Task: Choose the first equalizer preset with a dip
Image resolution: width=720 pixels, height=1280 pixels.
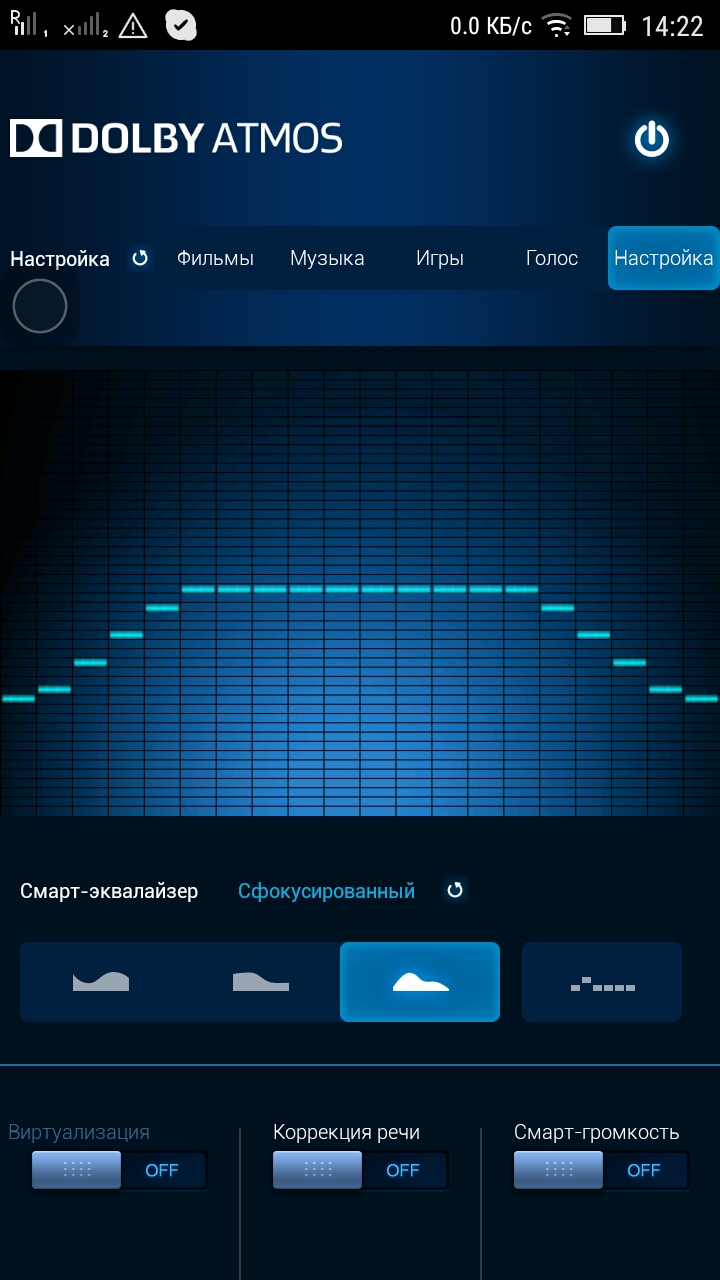Action: (101, 982)
